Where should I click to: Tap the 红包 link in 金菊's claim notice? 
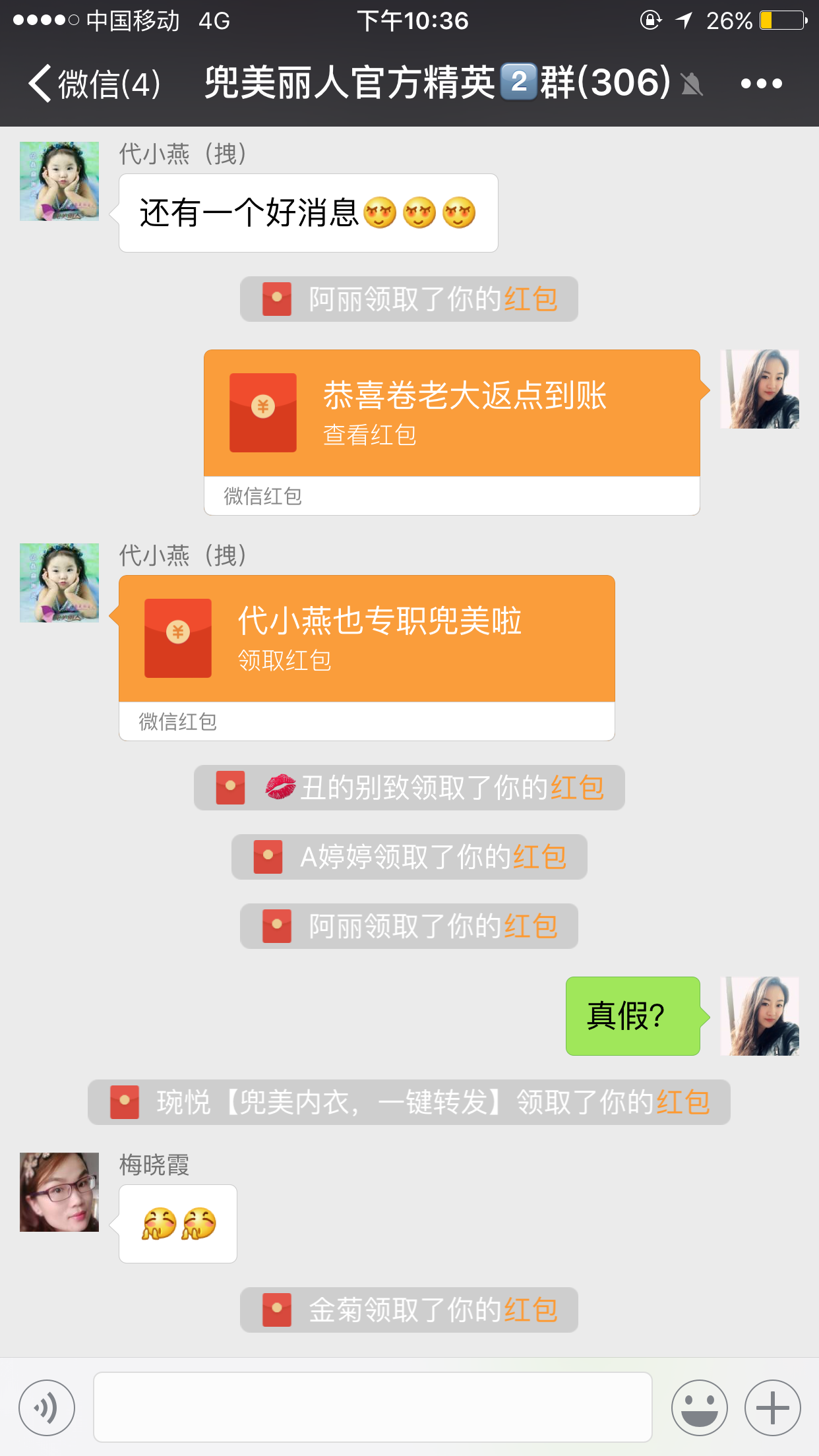point(531,1310)
